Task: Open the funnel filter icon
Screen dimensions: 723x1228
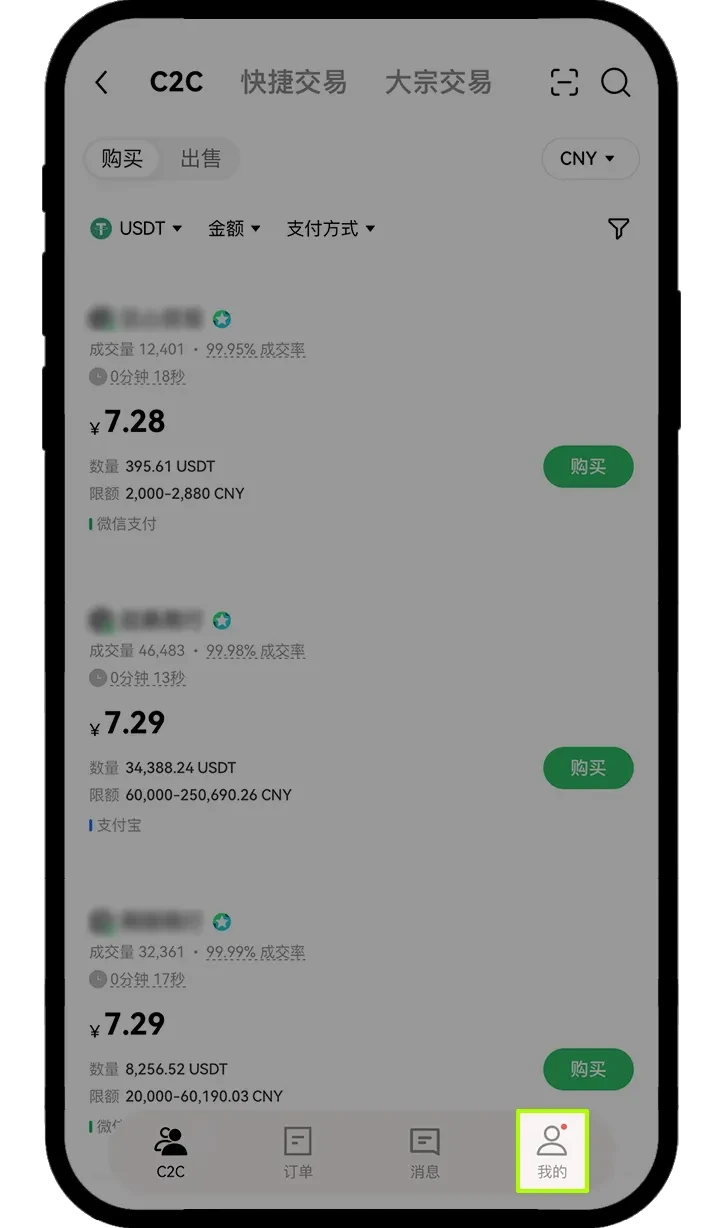Action: [x=619, y=229]
